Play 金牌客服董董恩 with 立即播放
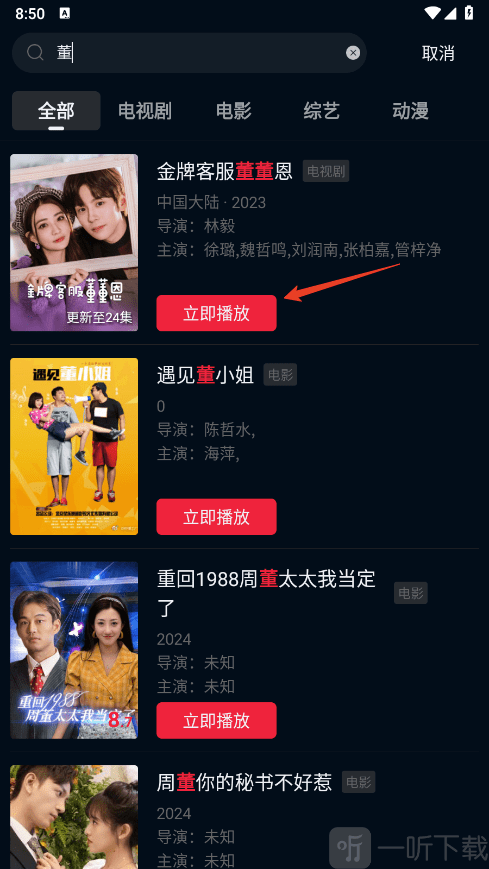This screenshot has width=489, height=869. [x=216, y=313]
